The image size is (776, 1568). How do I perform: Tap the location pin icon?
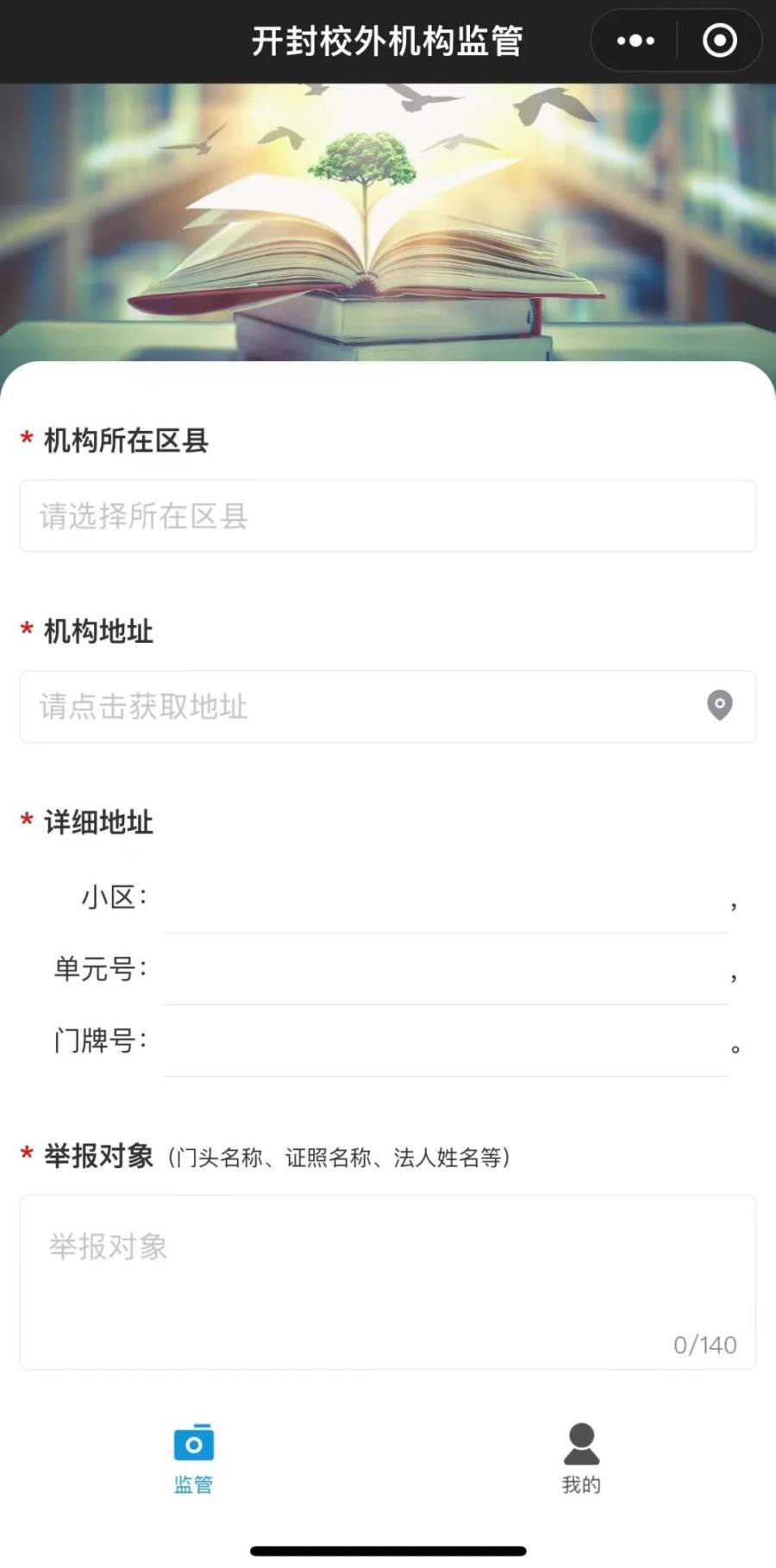[720, 705]
